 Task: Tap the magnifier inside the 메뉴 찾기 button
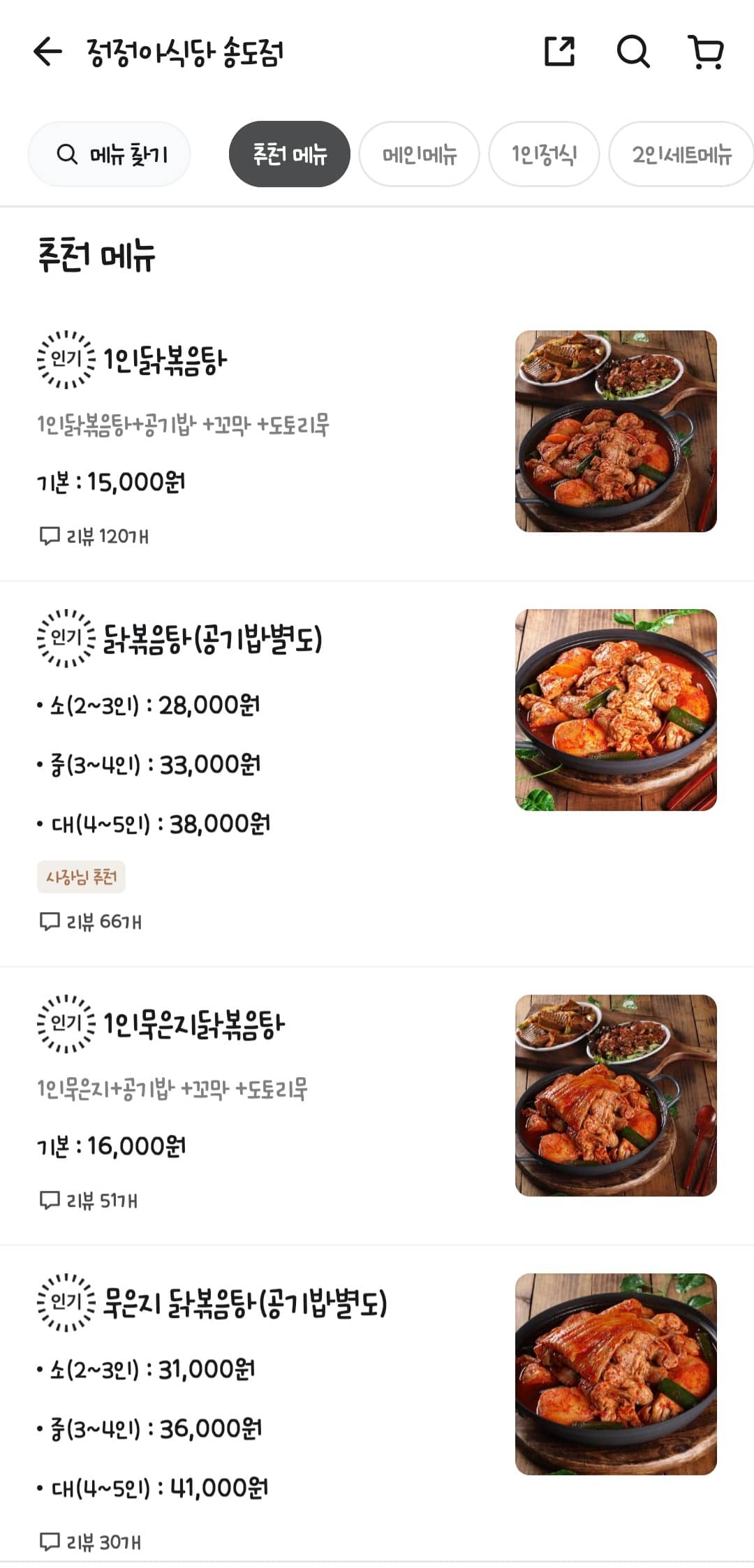pyautogui.click(x=67, y=154)
